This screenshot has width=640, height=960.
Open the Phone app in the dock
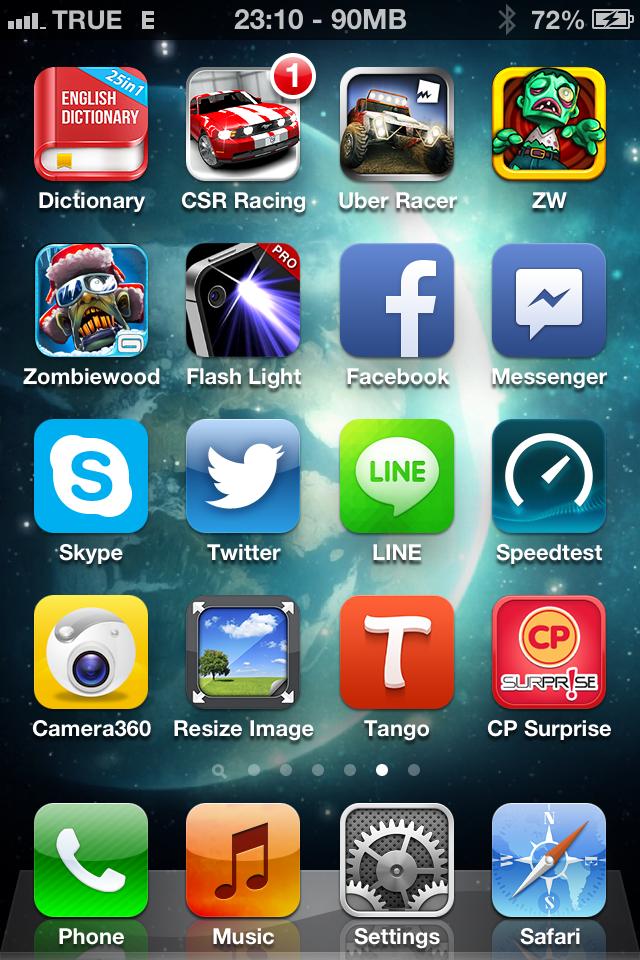pyautogui.click(x=91, y=860)
